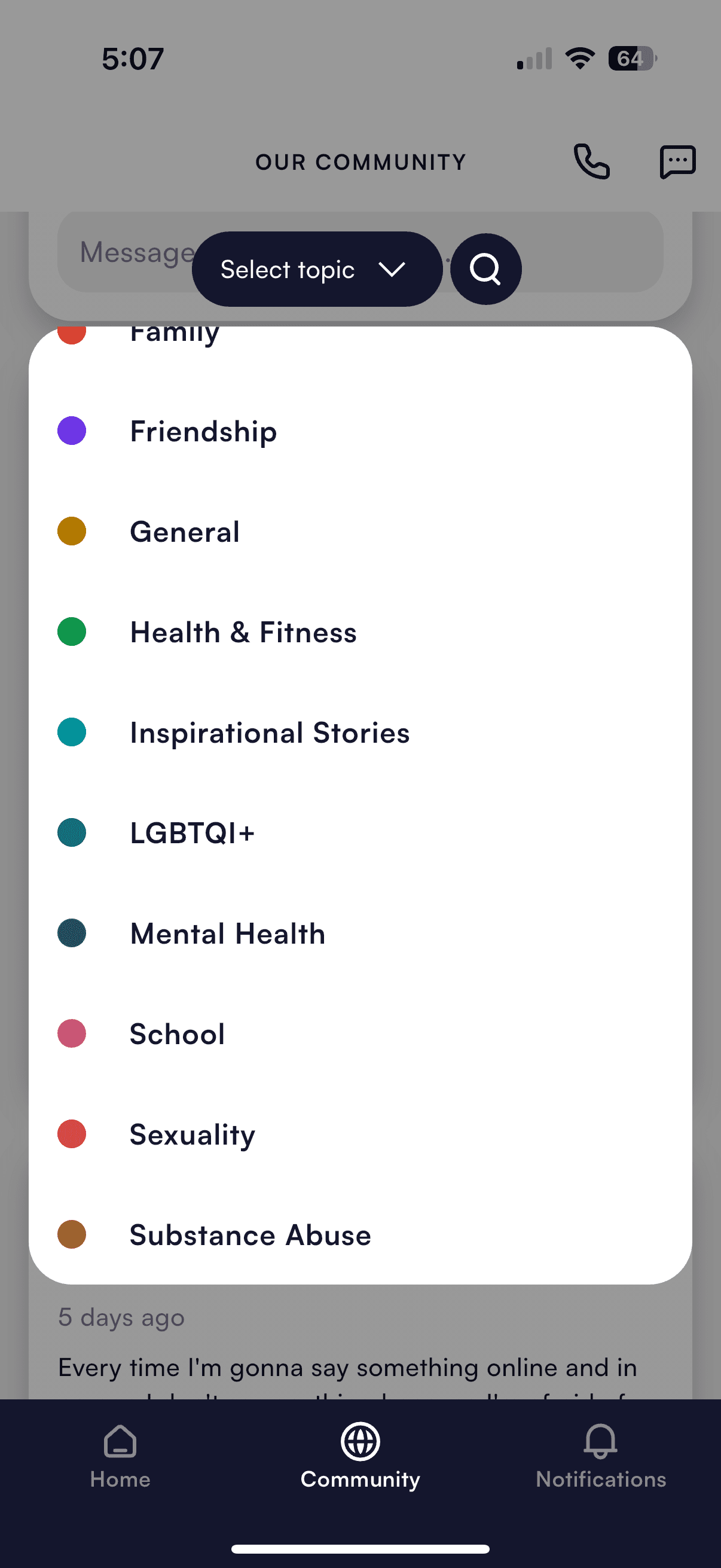Select the General topic
Image resolution: width=721 pixels, height=1568 pixels.
185,532
